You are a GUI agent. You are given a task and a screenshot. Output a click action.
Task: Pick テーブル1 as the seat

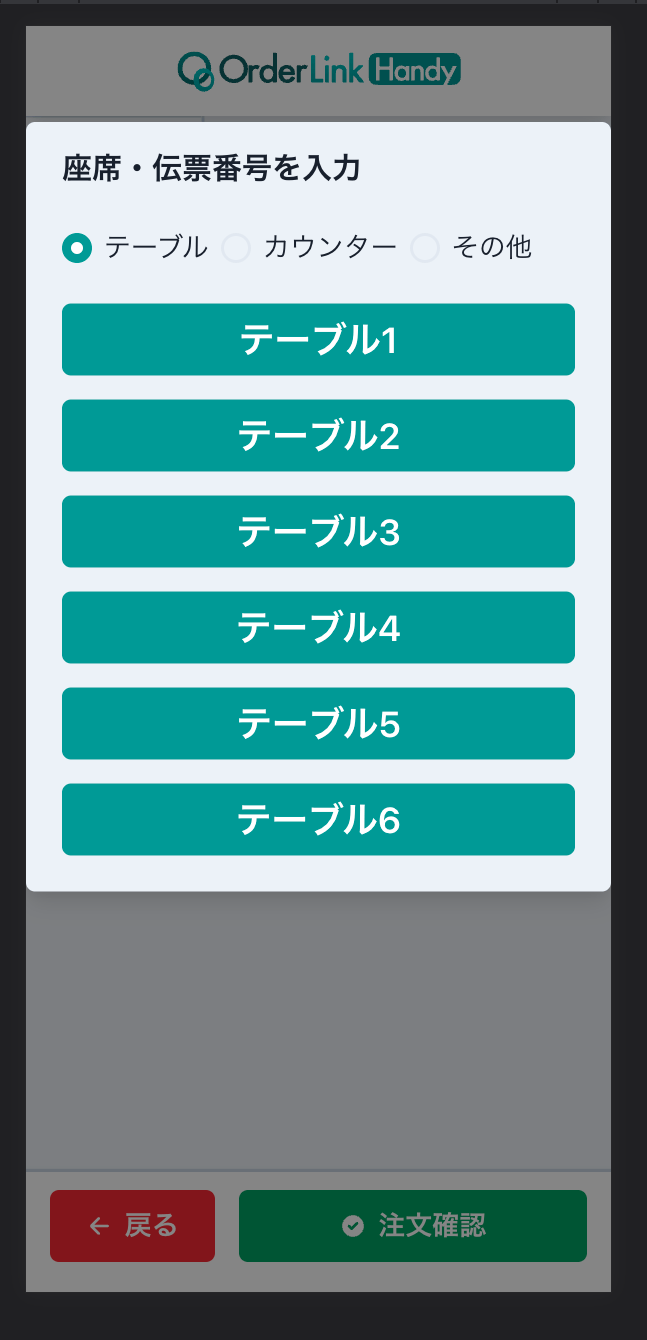pos(318,340)
